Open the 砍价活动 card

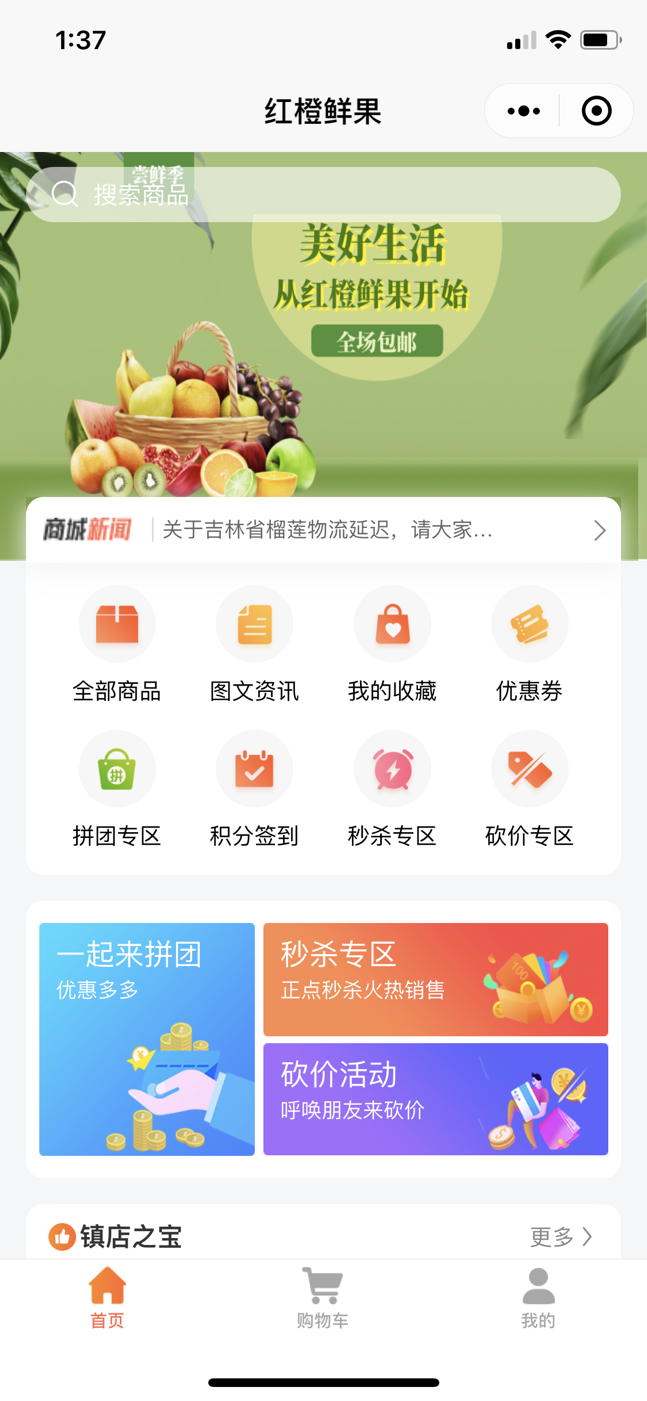(x=435, y=1099)
